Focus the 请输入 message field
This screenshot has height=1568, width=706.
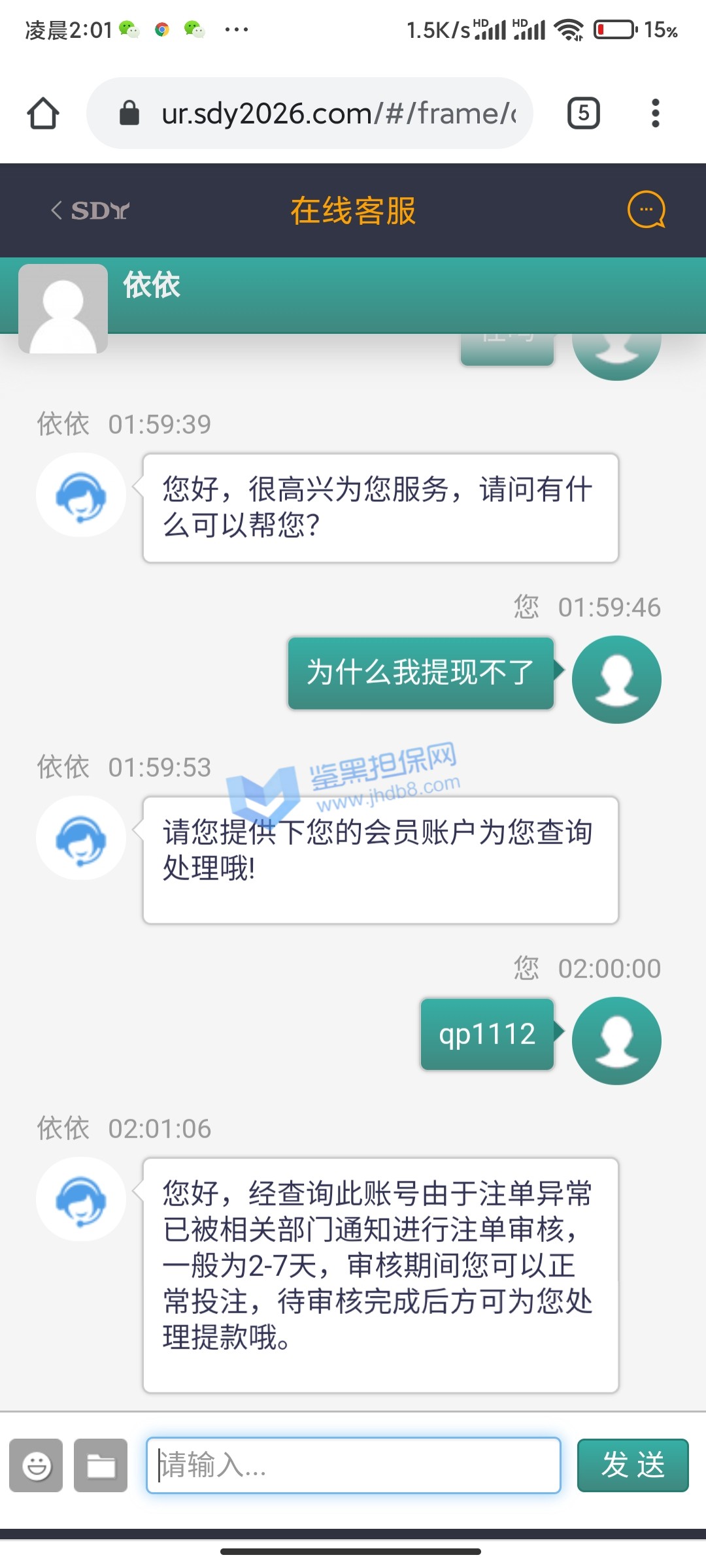[x=353, y=1465]
